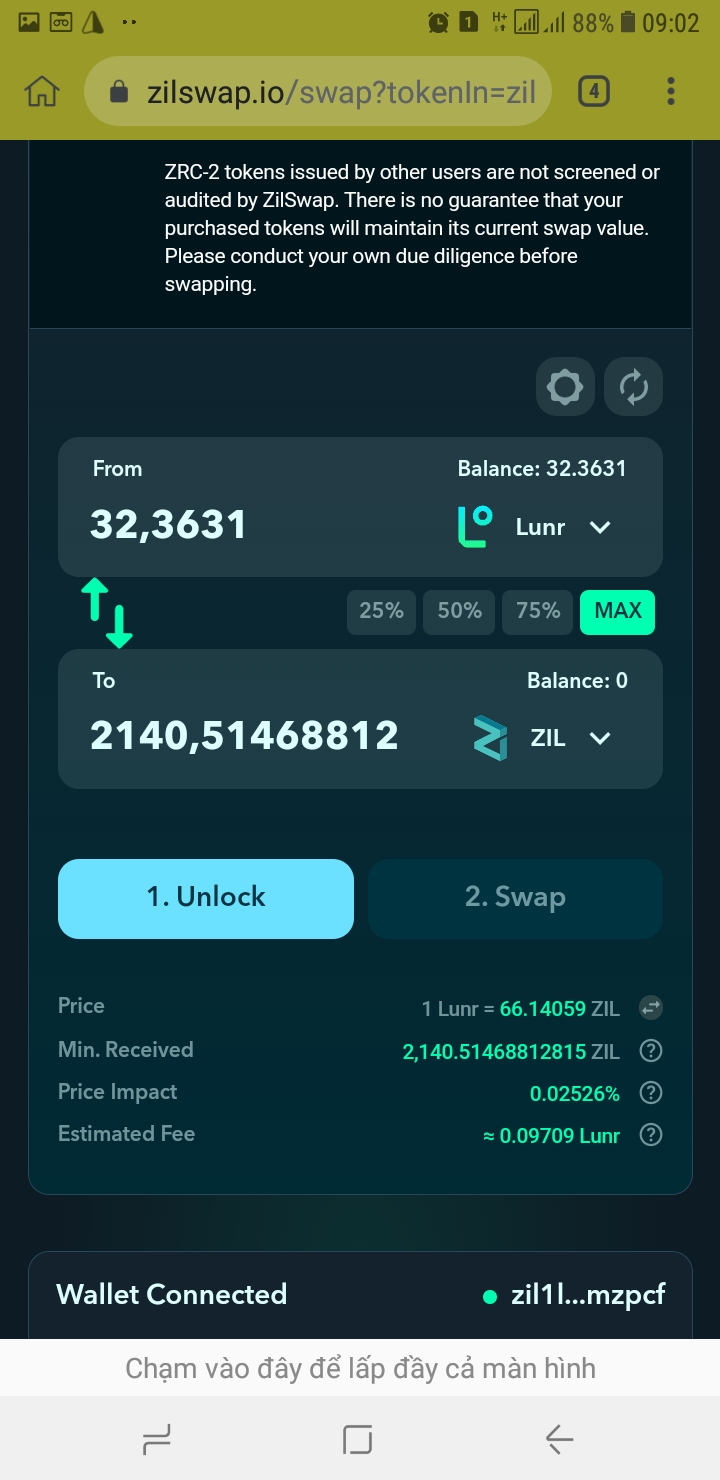Flip the displayed price rate
The height and width of the screenshot is (1480, 720).
point(651,1008)
